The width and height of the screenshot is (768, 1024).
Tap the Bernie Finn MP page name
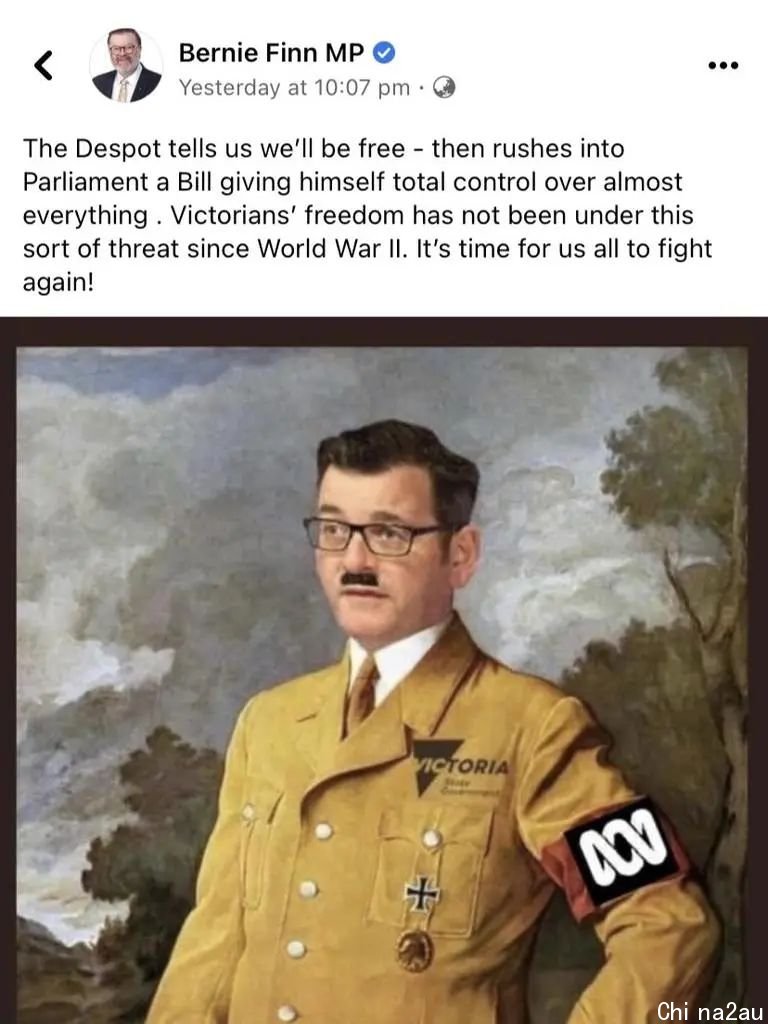pos(271,52)
